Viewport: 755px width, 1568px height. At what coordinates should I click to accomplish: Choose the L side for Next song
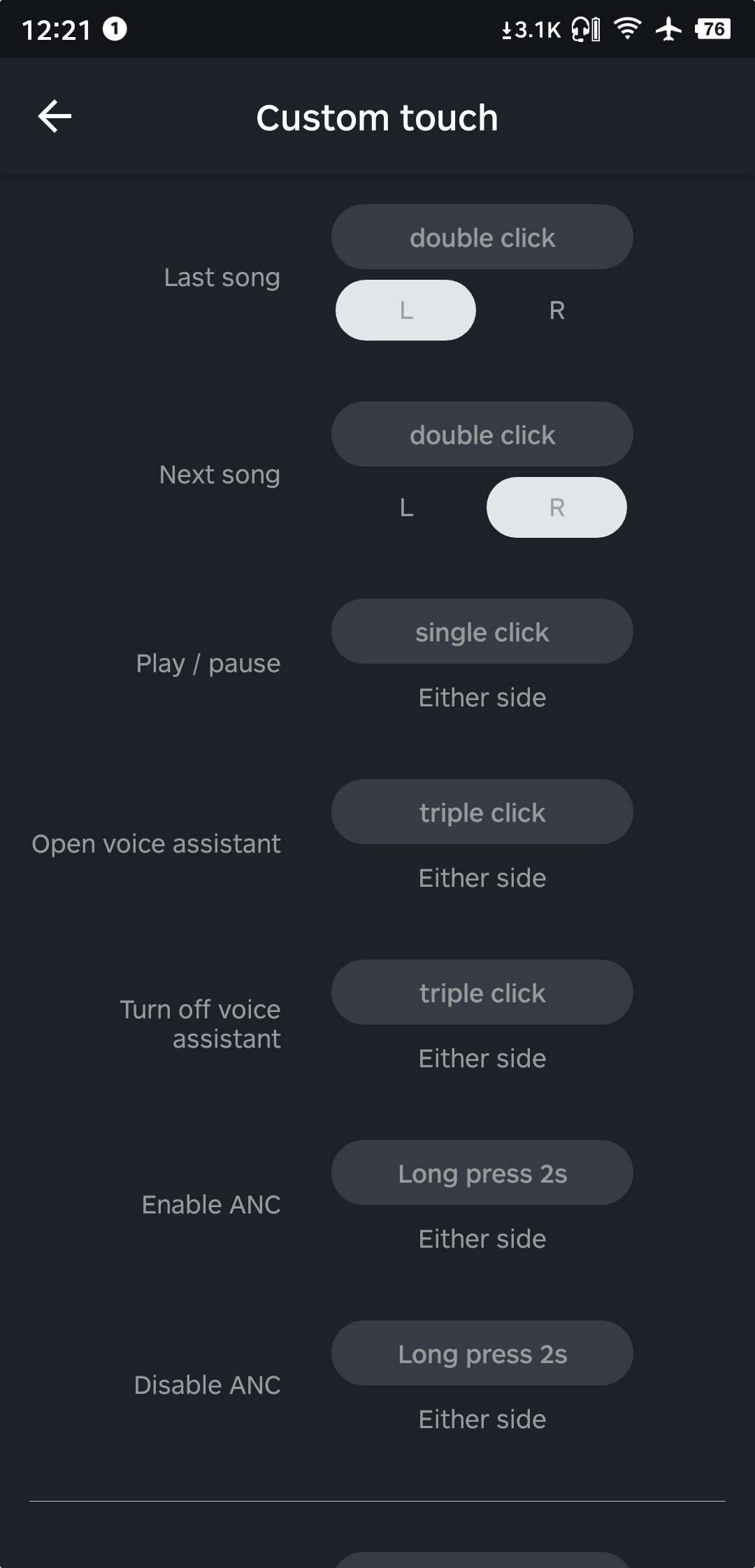tap(406, 508)
